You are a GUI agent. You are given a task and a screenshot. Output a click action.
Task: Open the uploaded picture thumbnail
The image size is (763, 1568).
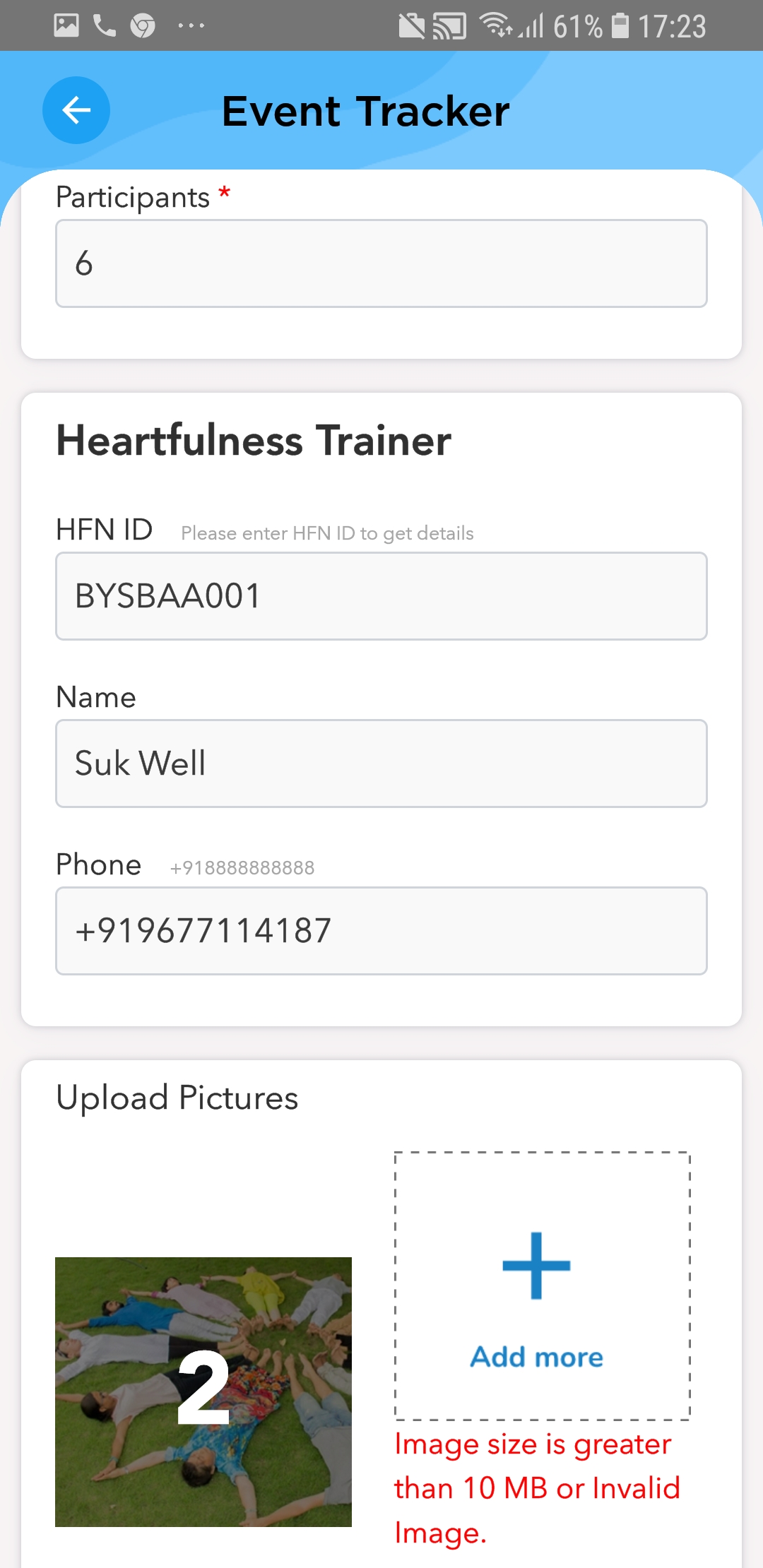coord(203,1391)
